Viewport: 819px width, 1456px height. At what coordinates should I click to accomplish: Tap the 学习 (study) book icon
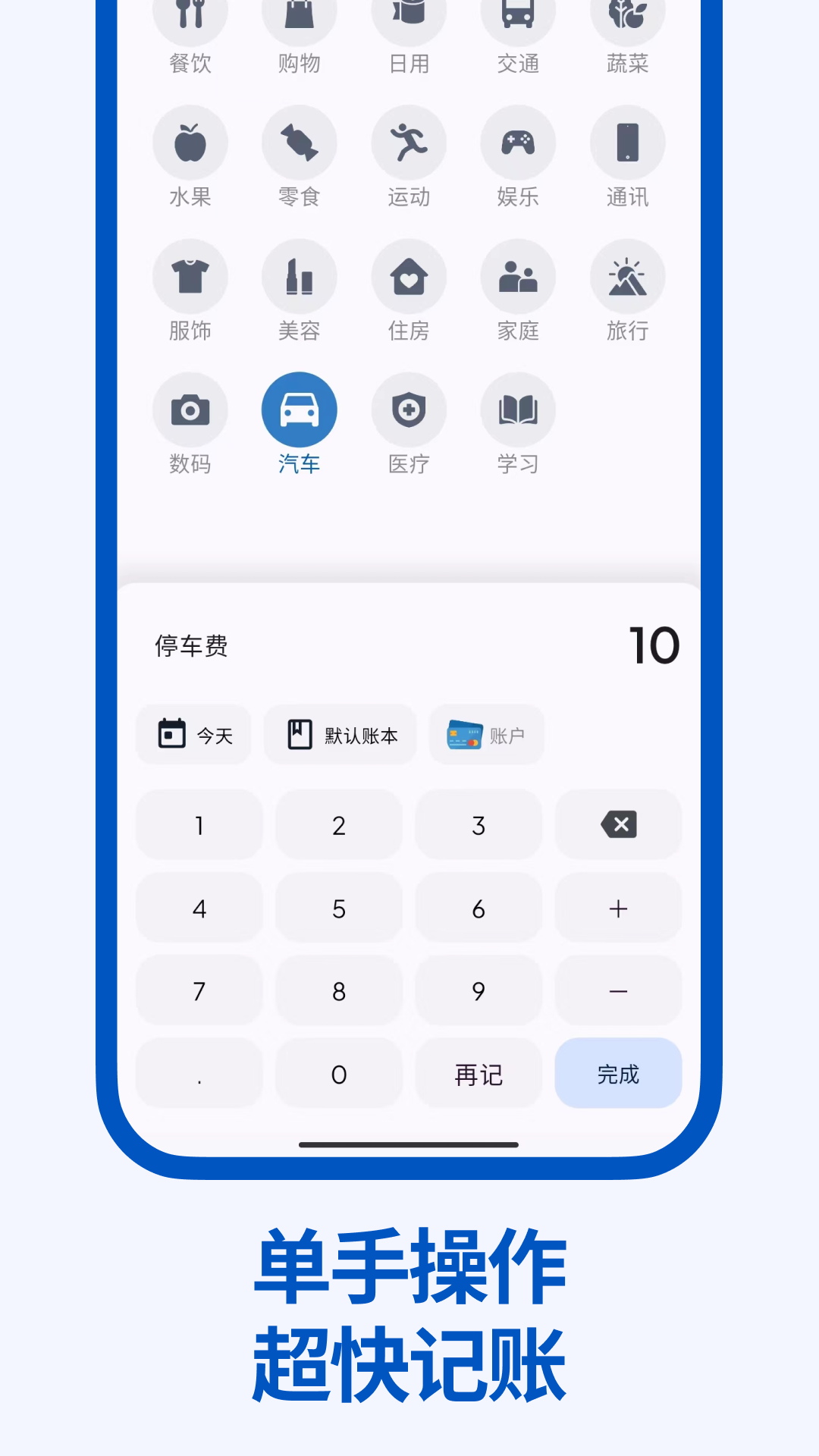pyautogui.click(x=518, y=409)
